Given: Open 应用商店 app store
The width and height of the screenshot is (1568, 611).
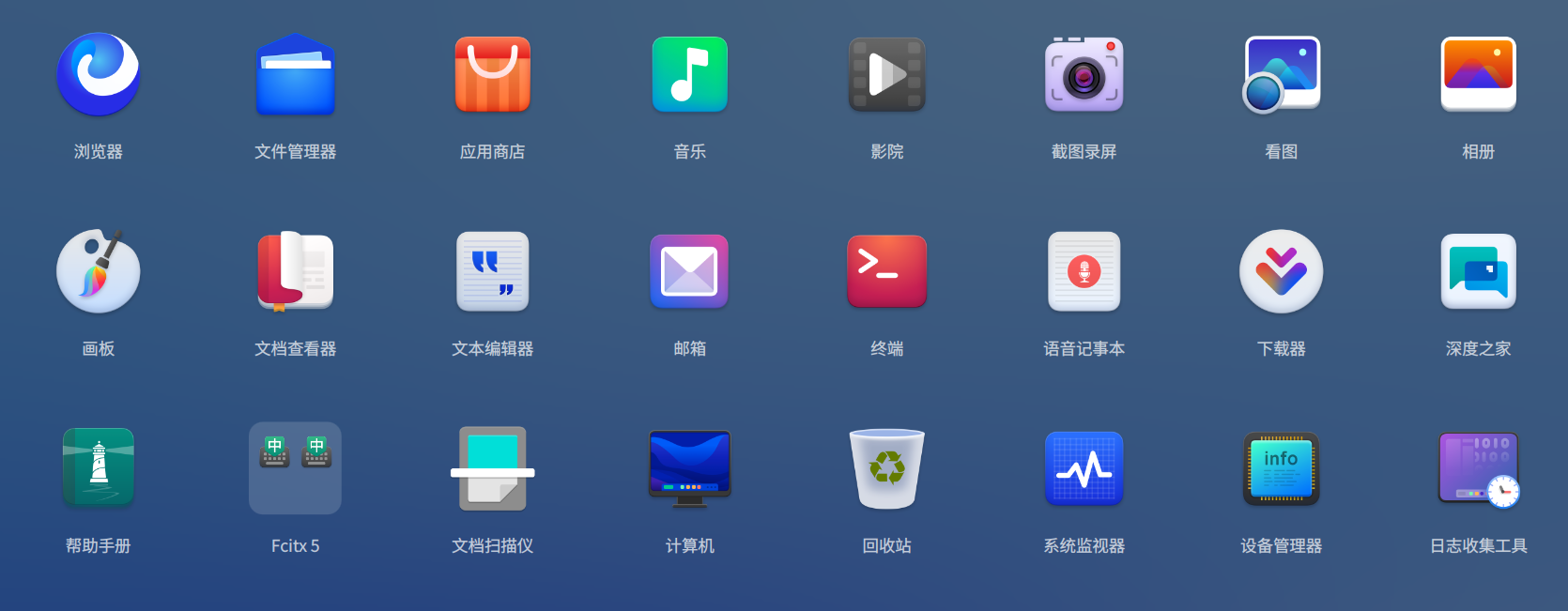Looking at the screenshot, I should [493, 75].
